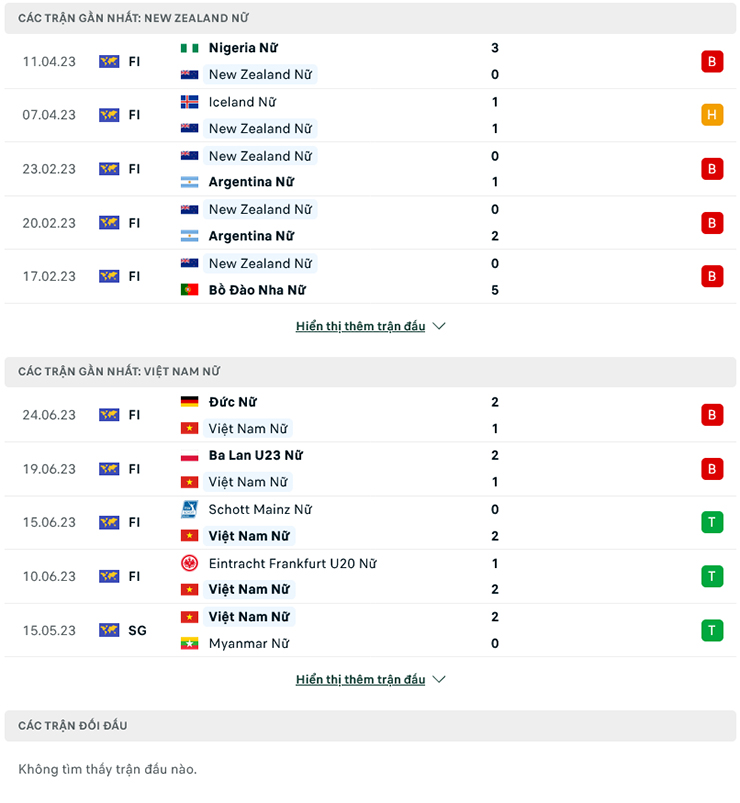Select the highlighted Việt Nam Nữ team name
The width and height of the screenshot is (740, 803).
[x=248, y=617]
